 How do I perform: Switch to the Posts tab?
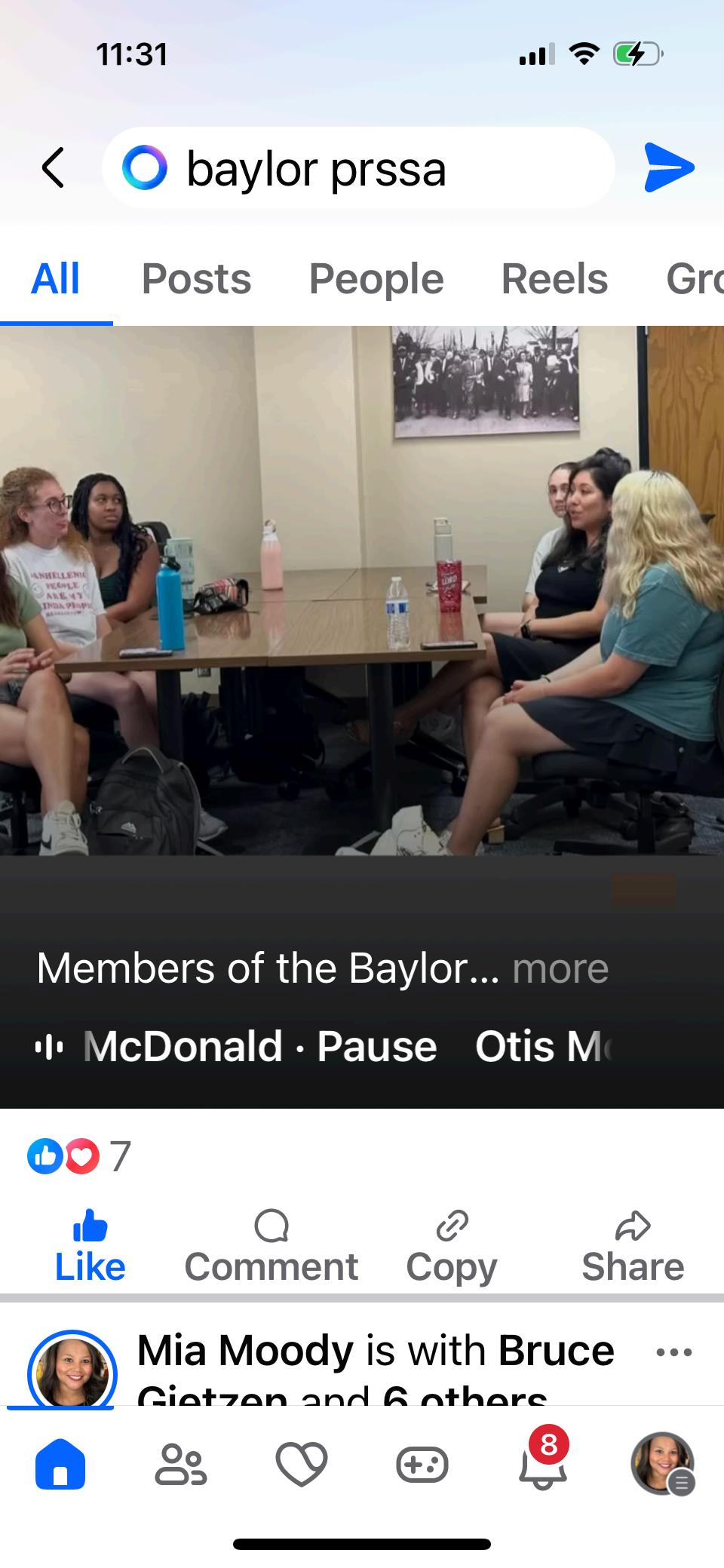(x=196, y=279)
